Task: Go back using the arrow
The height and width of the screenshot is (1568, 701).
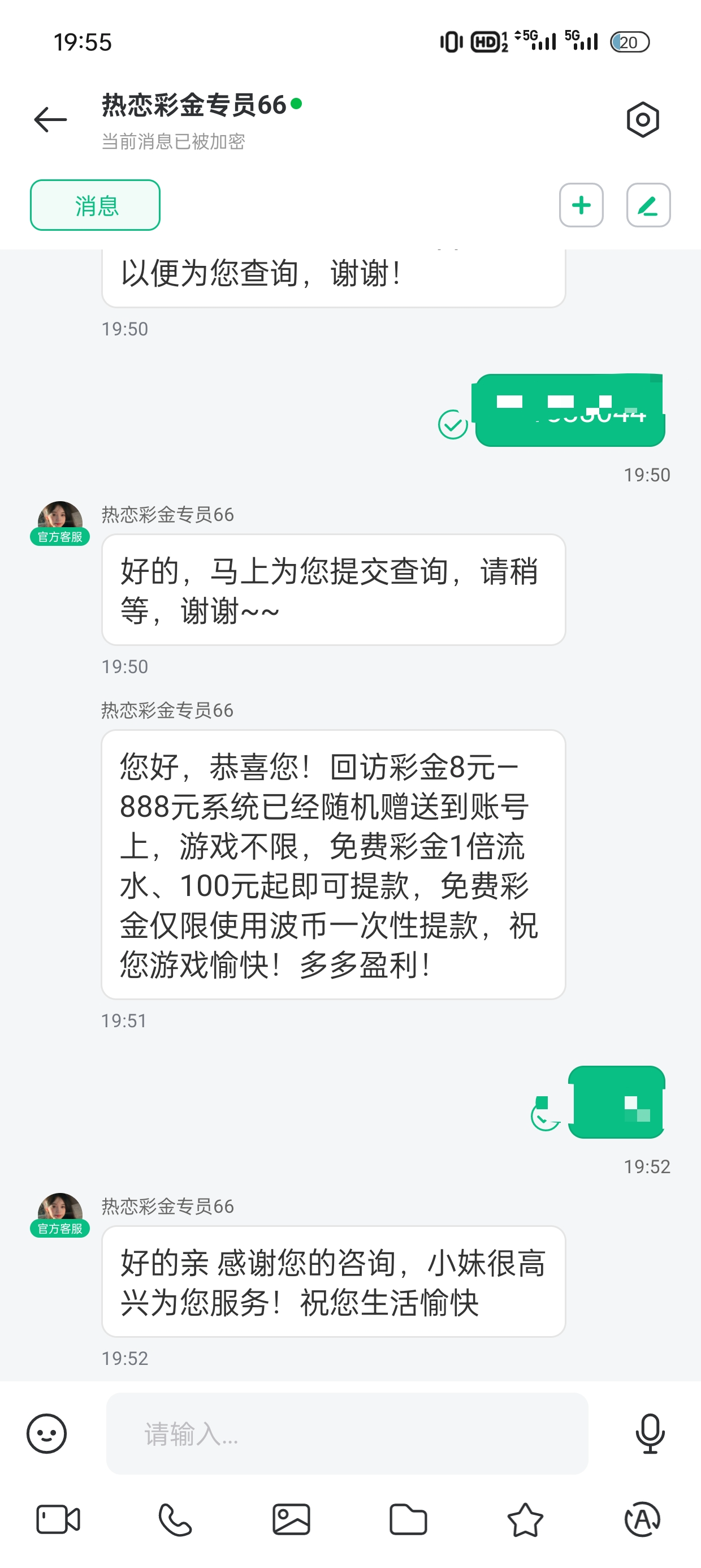Action: click(50, 119)
